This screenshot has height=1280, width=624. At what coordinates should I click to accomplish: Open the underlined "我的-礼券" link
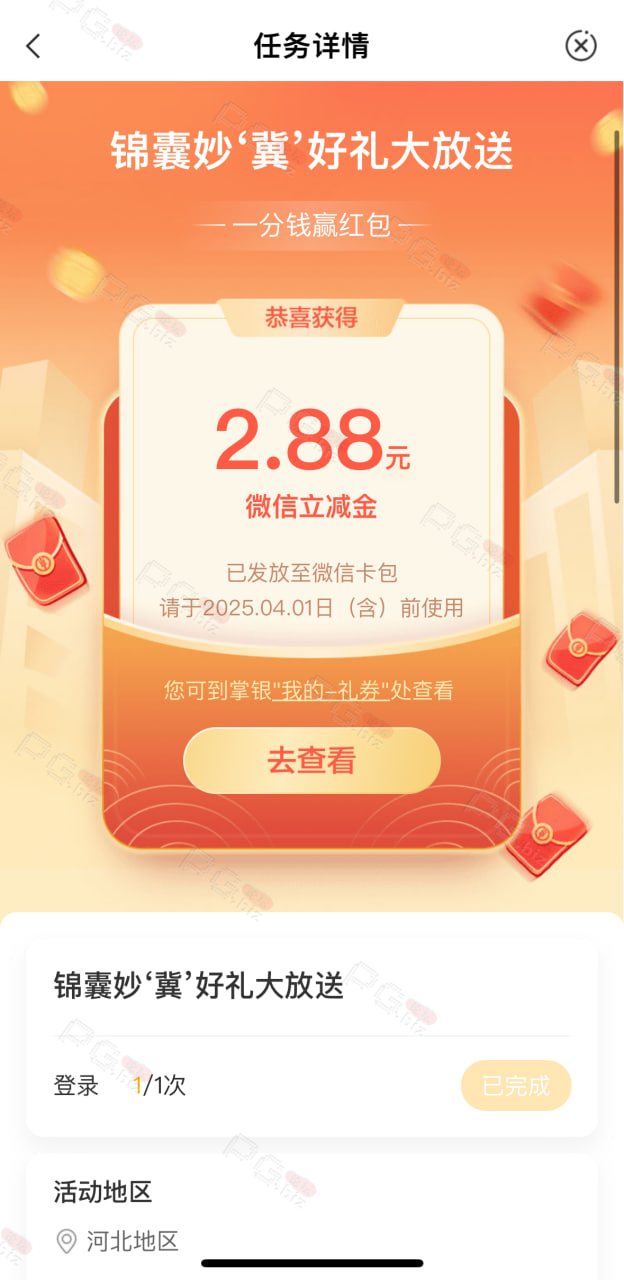pyautogui.click(x=330, y=690)
